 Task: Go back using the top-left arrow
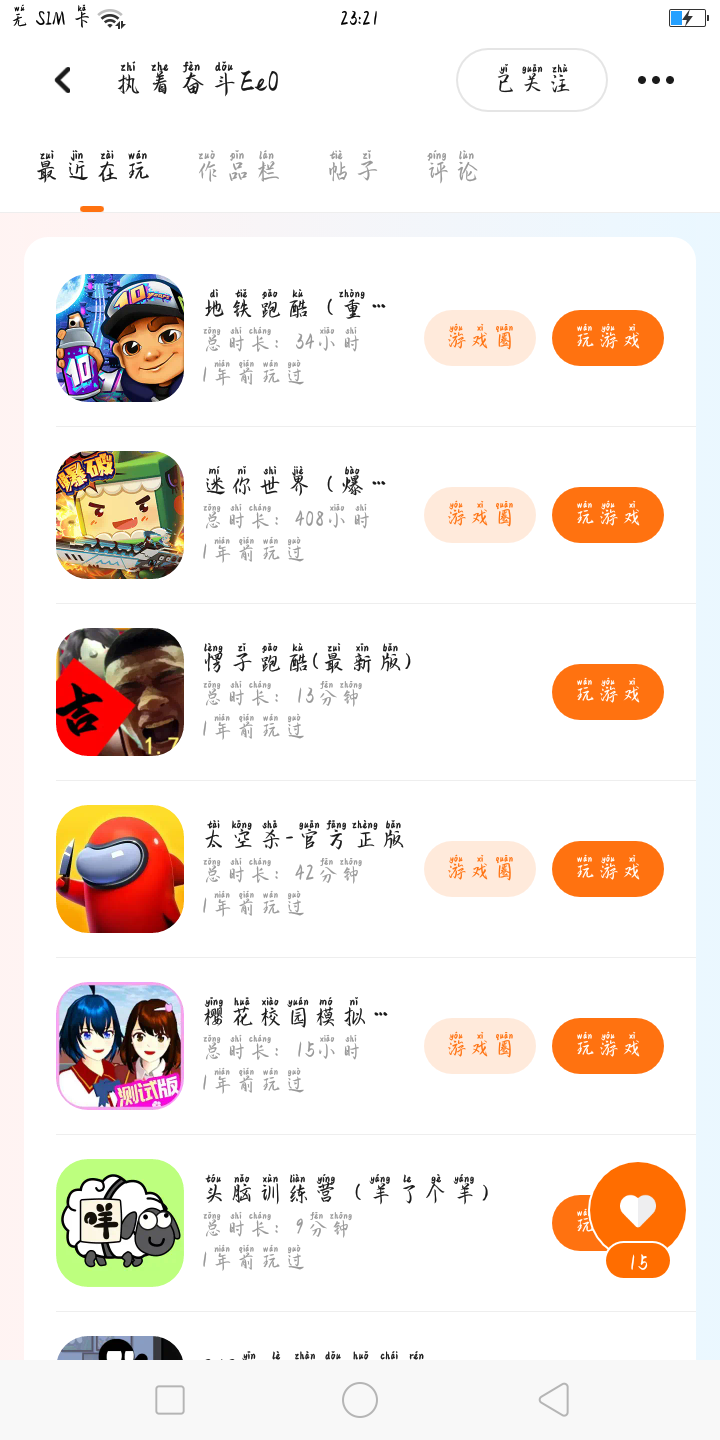pos(63,80)
